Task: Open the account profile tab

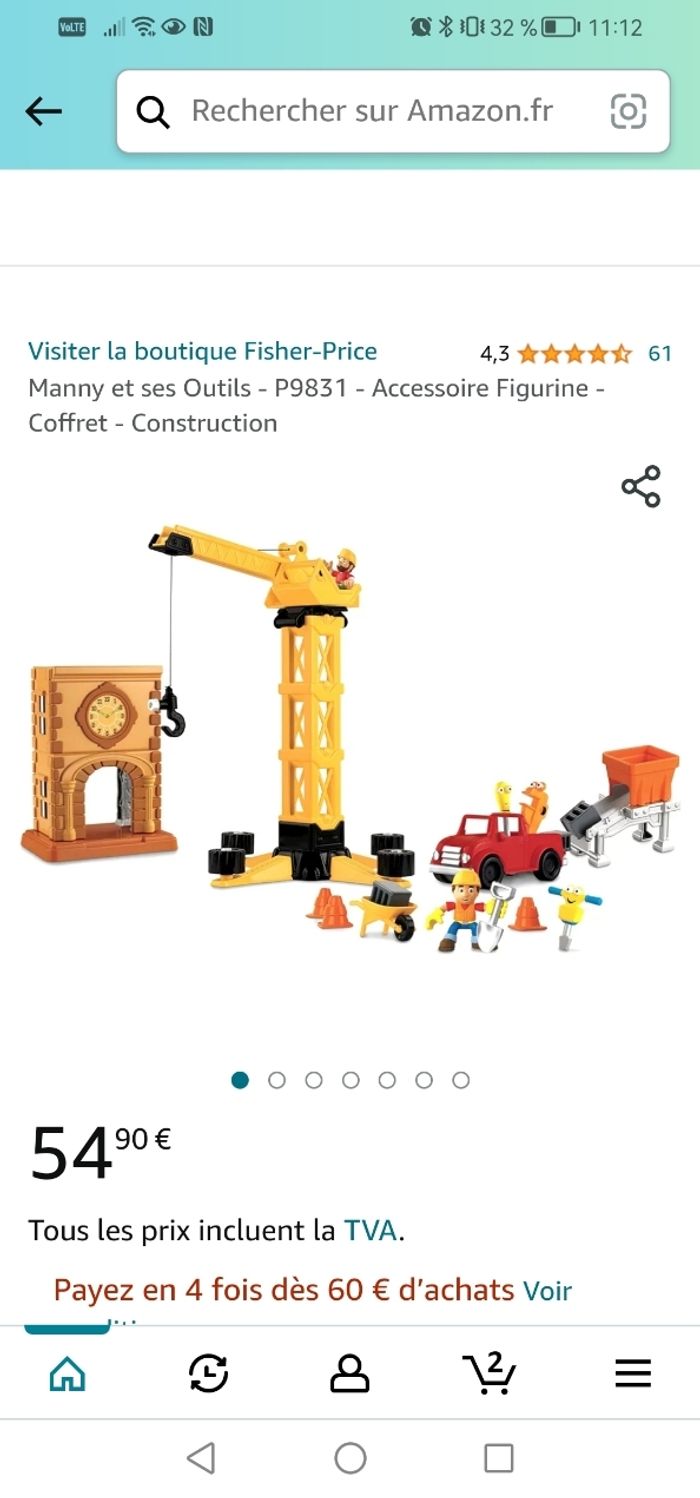Action: click(x=350, y=1374)
